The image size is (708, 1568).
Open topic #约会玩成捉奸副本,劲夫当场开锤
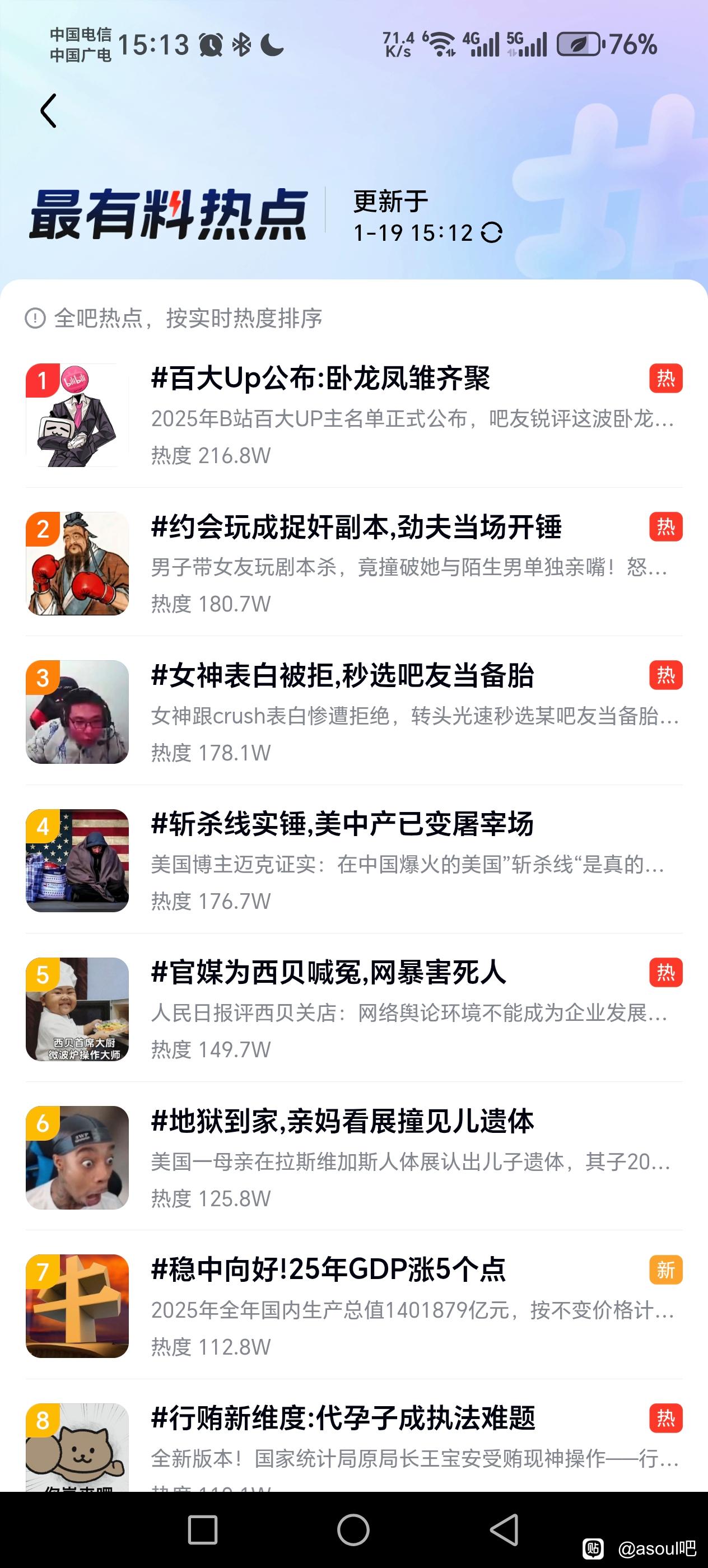coord(356,527)
